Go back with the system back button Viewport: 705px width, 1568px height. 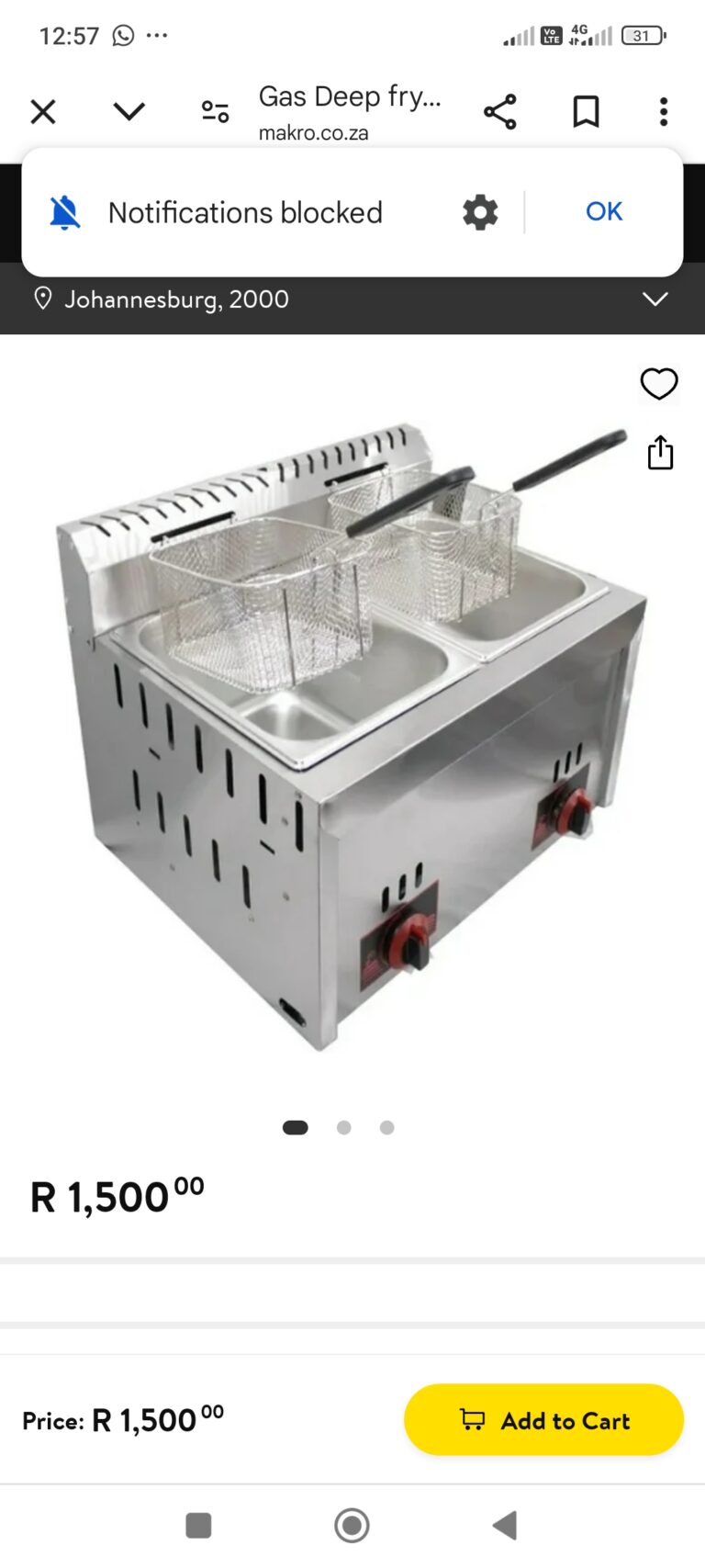point(505,1526)
